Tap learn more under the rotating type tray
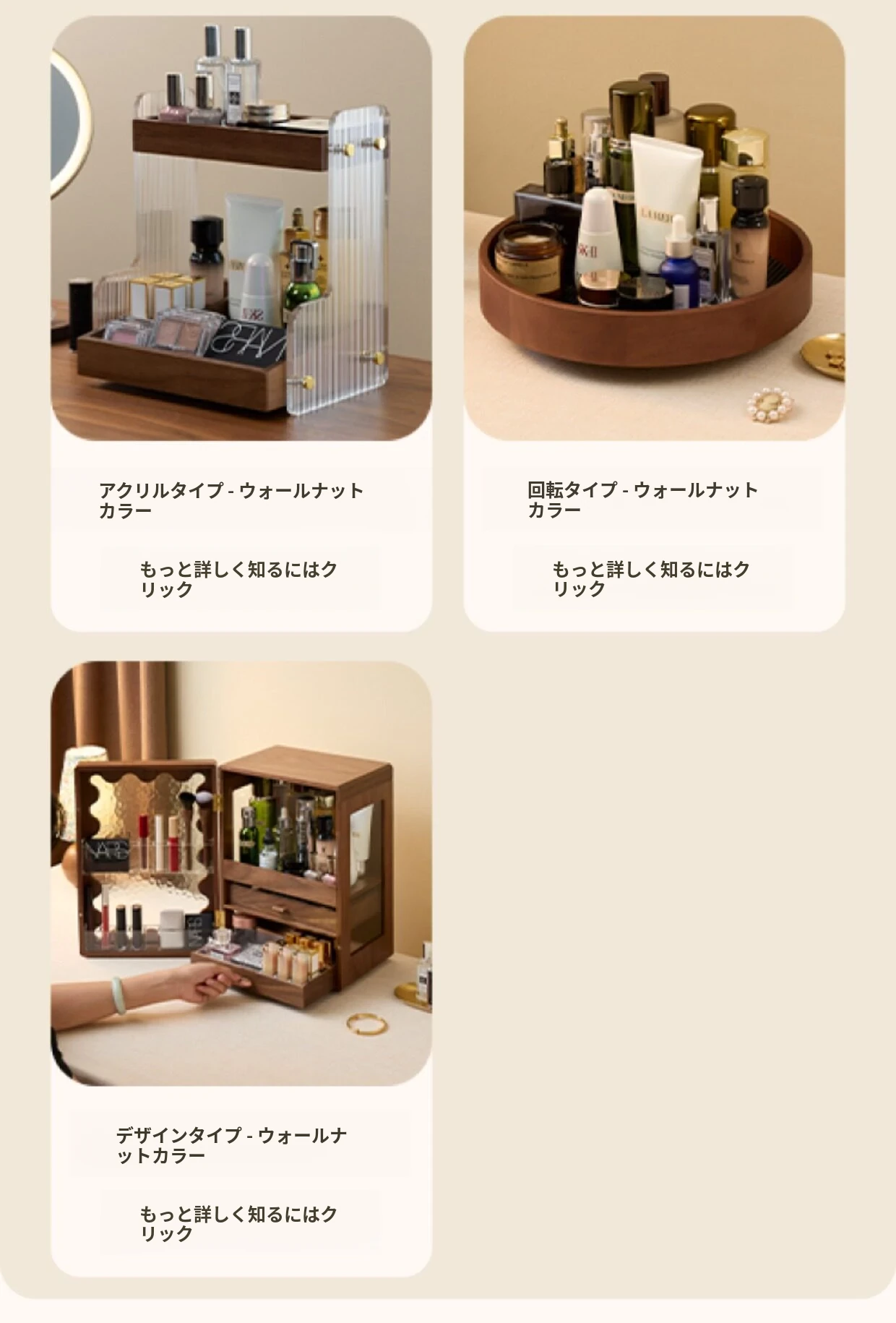This screenshot has height=1323, width=896. [x=652, y=578]
